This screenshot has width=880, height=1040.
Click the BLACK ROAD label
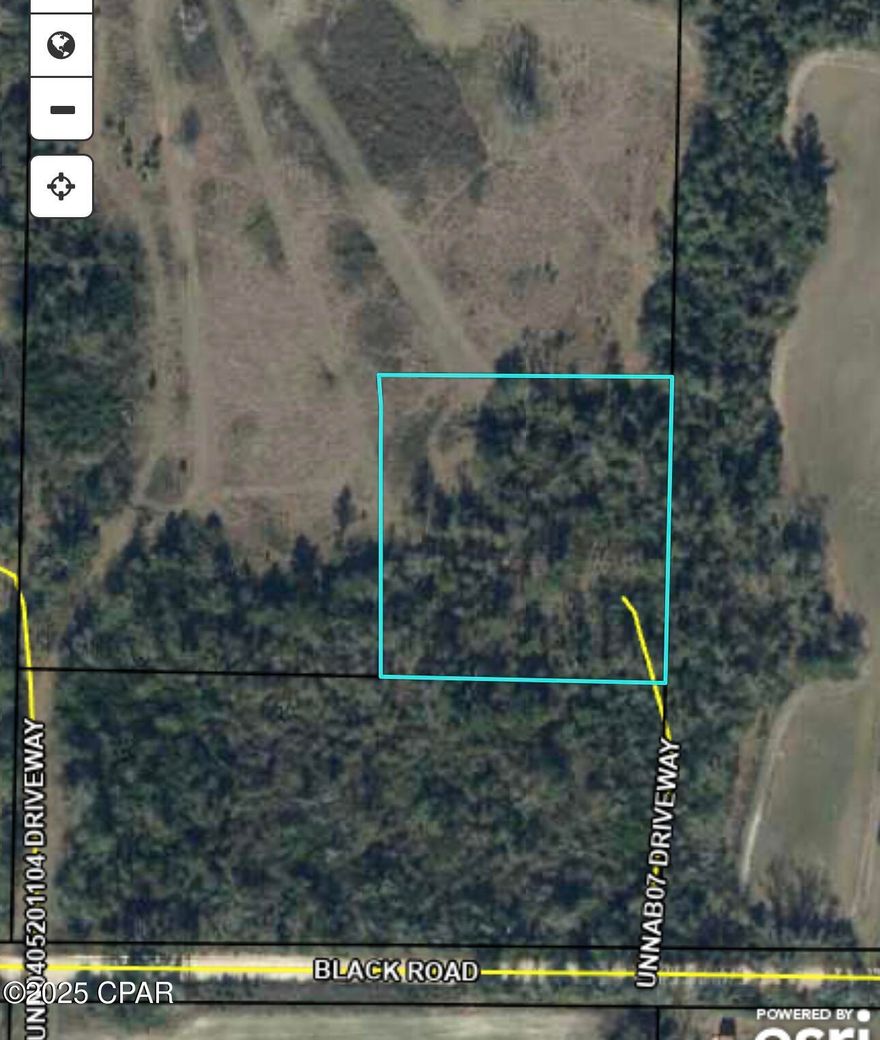[398, 968]
